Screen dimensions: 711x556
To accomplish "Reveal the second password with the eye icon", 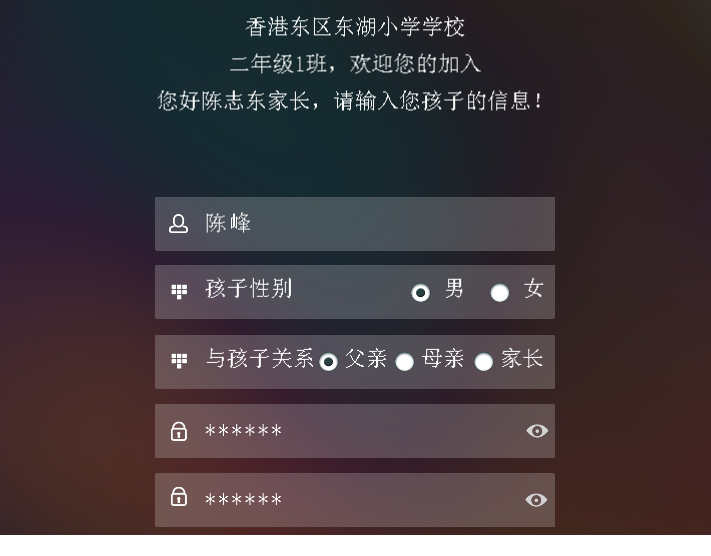I will [x=537, y=500].
